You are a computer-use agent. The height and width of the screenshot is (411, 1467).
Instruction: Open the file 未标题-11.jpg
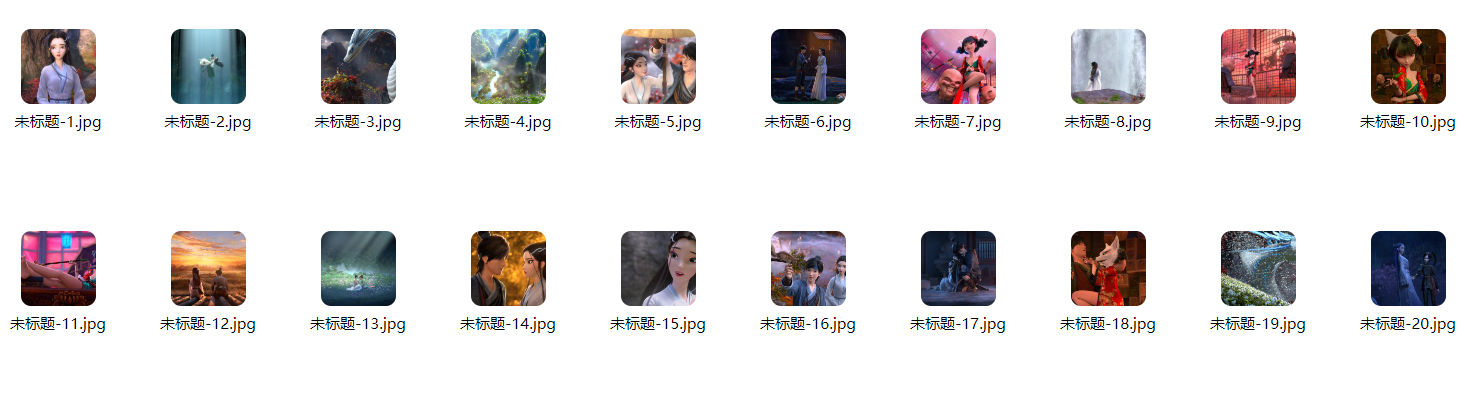[58, 268]
